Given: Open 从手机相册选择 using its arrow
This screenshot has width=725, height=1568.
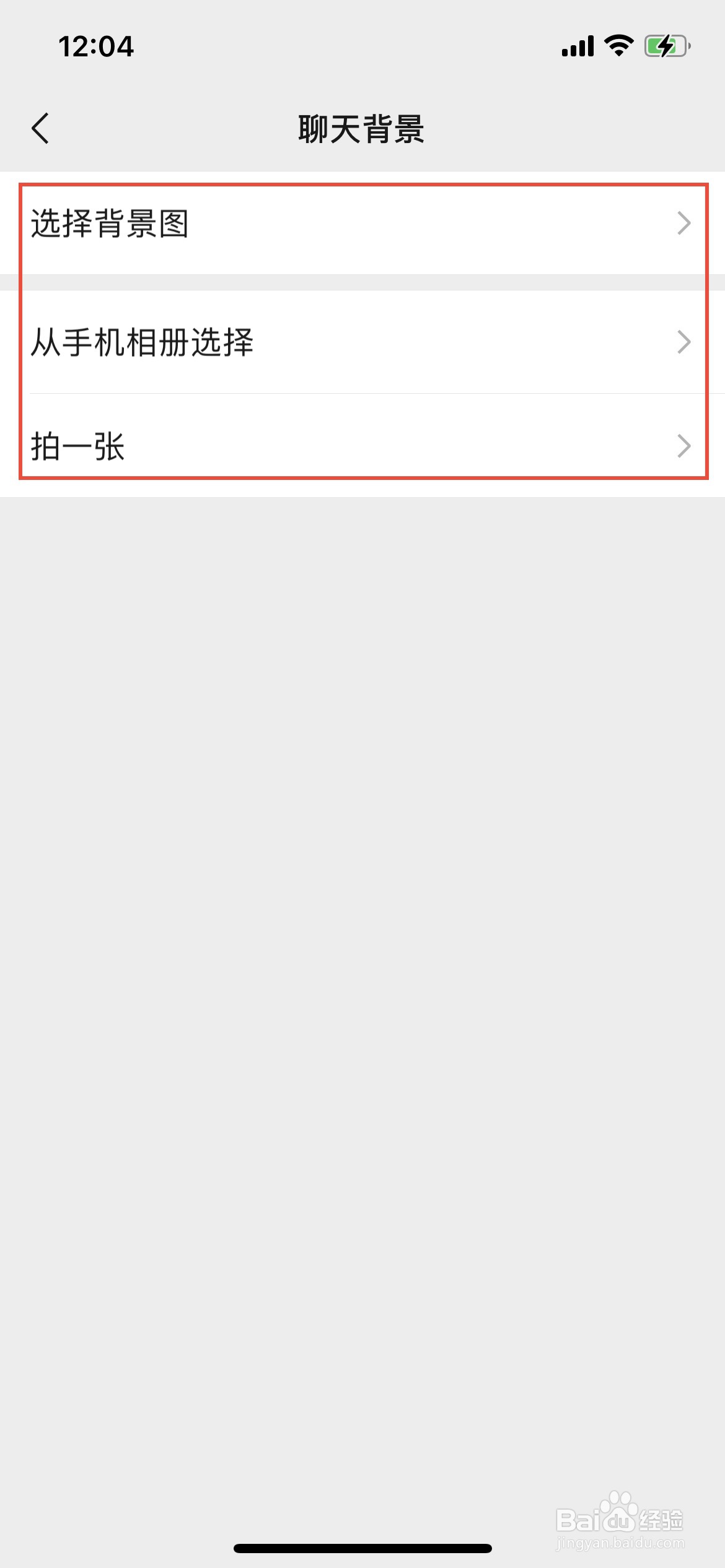Looking at the screenshot, I should coord(683,337).
